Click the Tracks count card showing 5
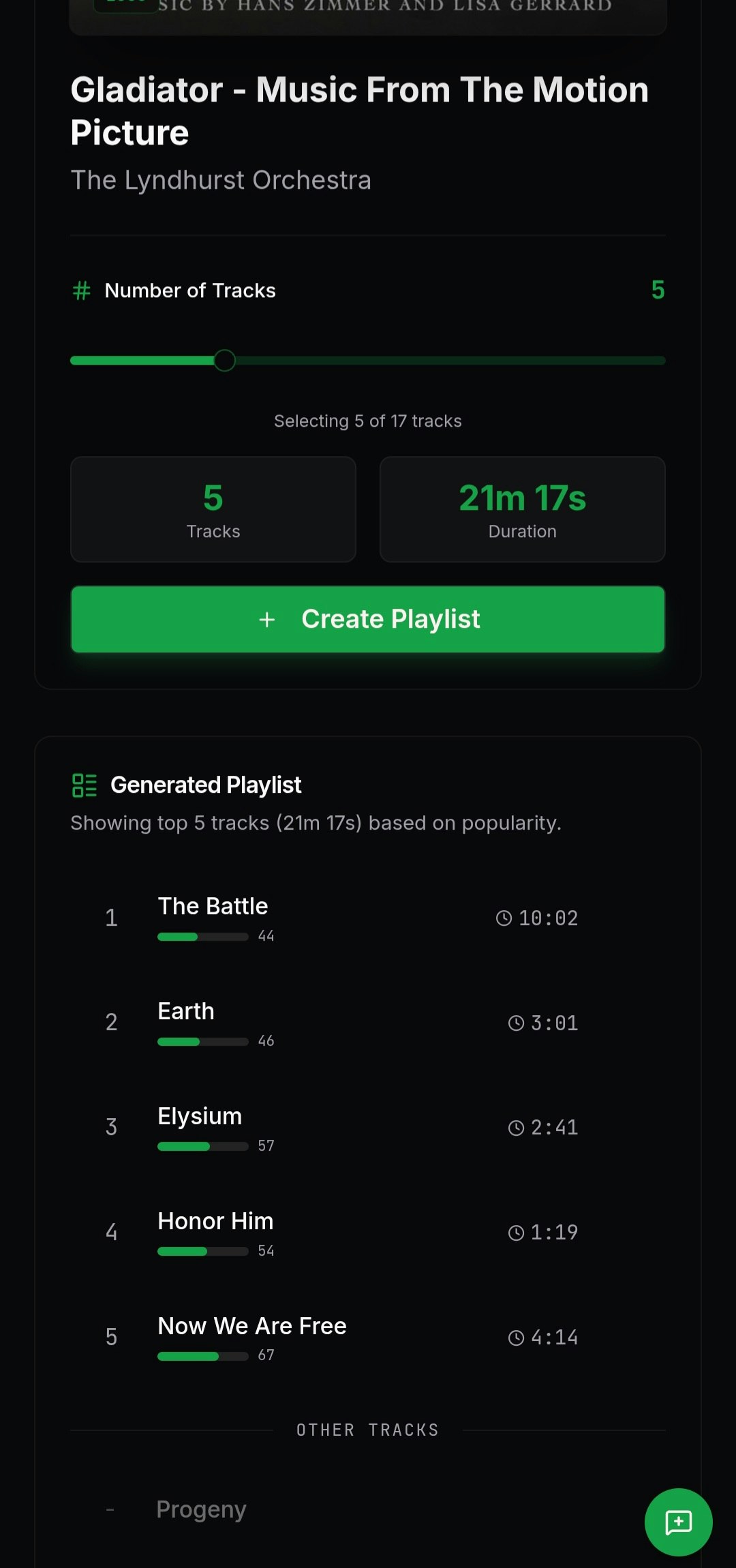The width and height of the screenshot is (736, 1568). pyautogui.click(x=213, y=509)
